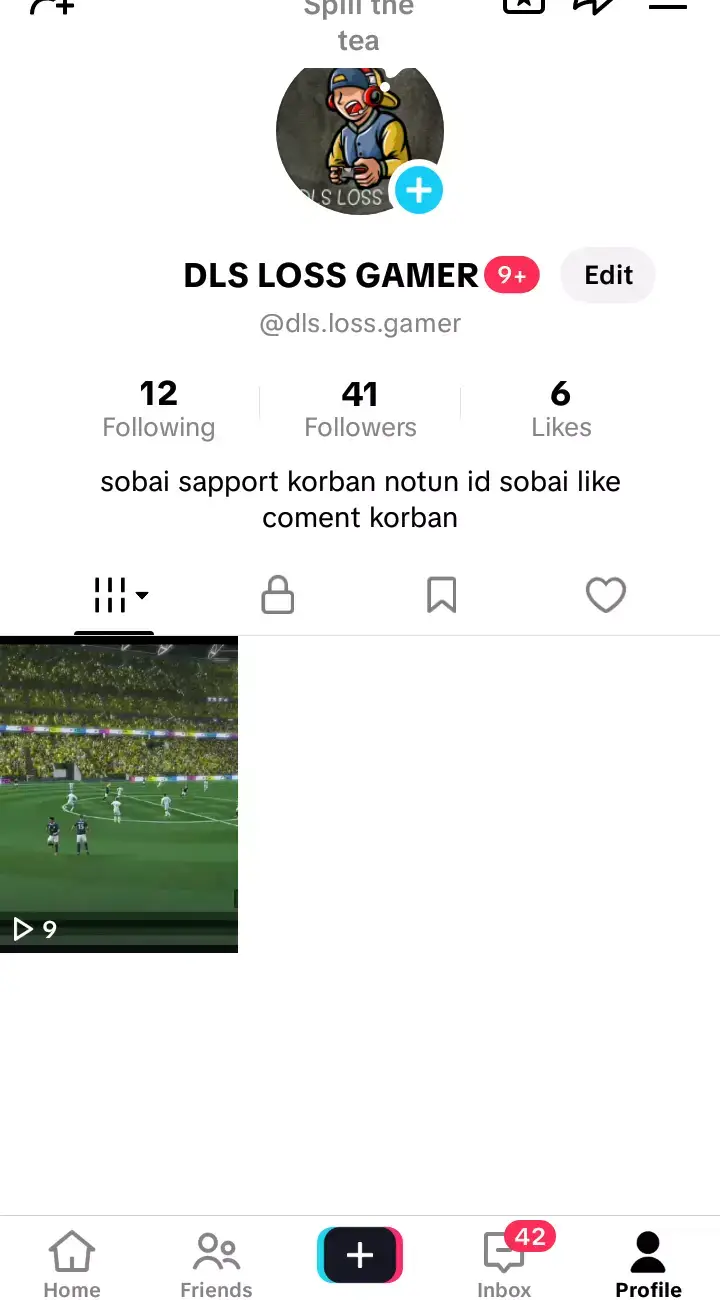Open the bookmarked videos tab
Image resolution: width=720 pixels, height=1300 pixels.
(x=441, y=594)
